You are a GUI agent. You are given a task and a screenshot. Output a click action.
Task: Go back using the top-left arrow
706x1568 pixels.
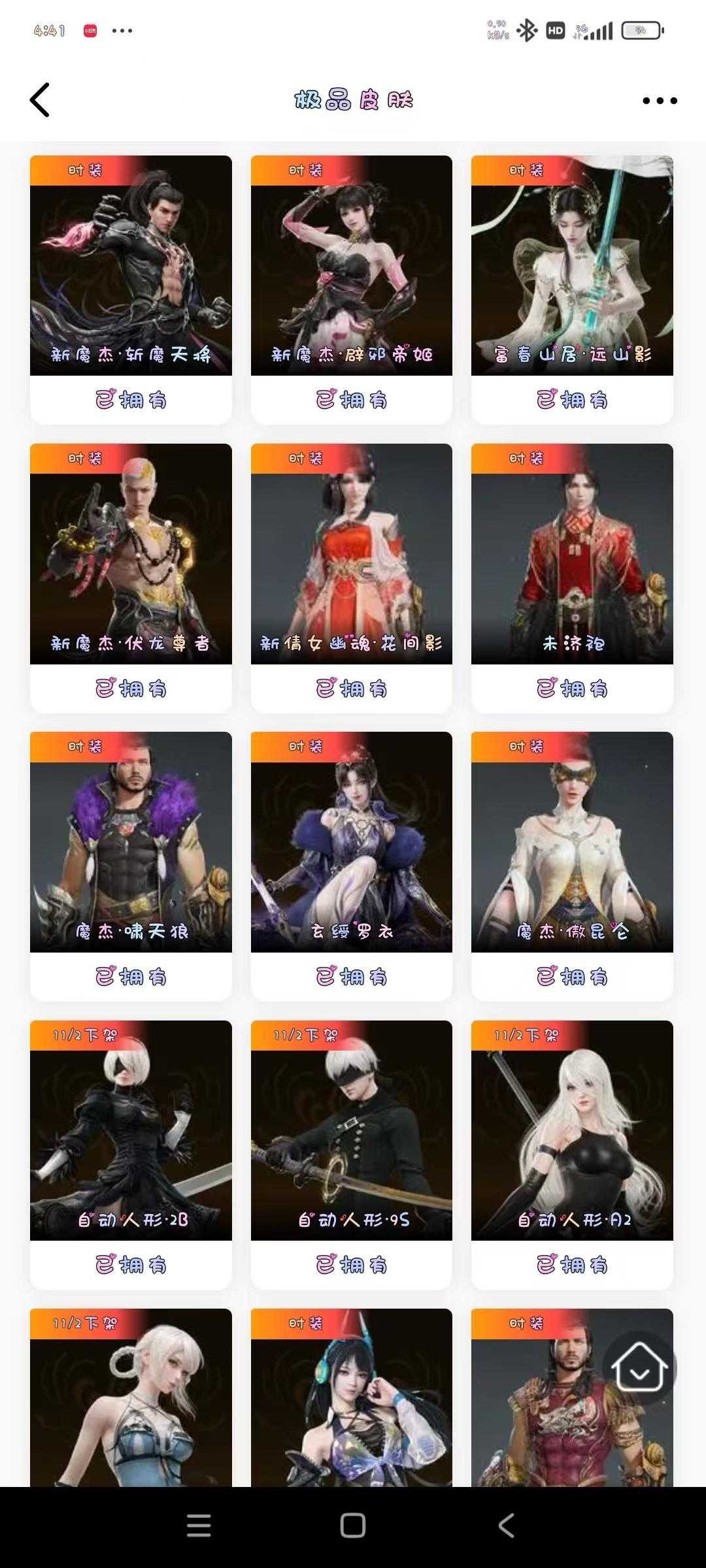pyautogui.click(x=40, y=100)
